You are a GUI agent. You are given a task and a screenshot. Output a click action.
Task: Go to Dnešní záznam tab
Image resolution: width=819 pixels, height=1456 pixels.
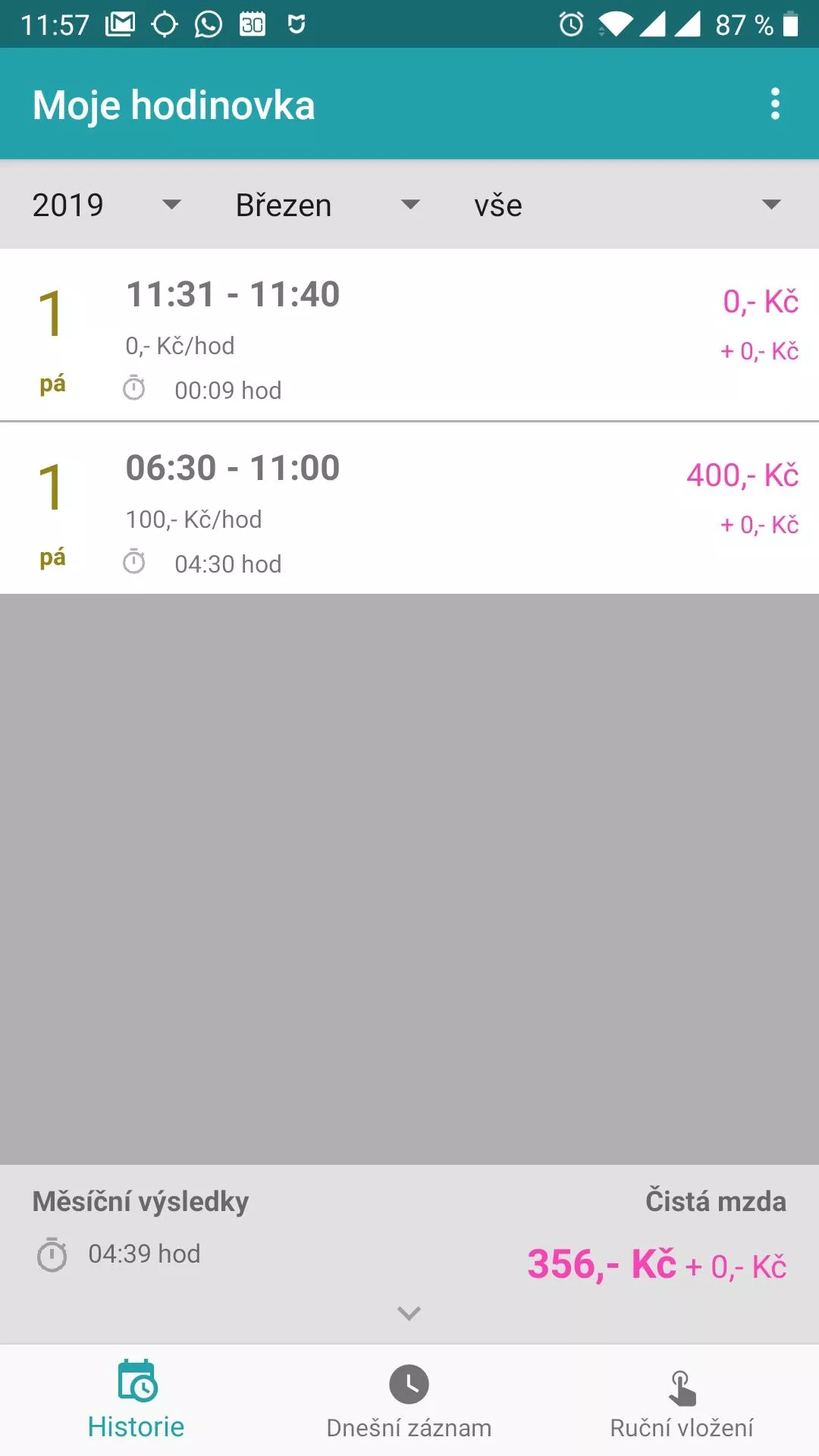click(x=409, y=1400)
